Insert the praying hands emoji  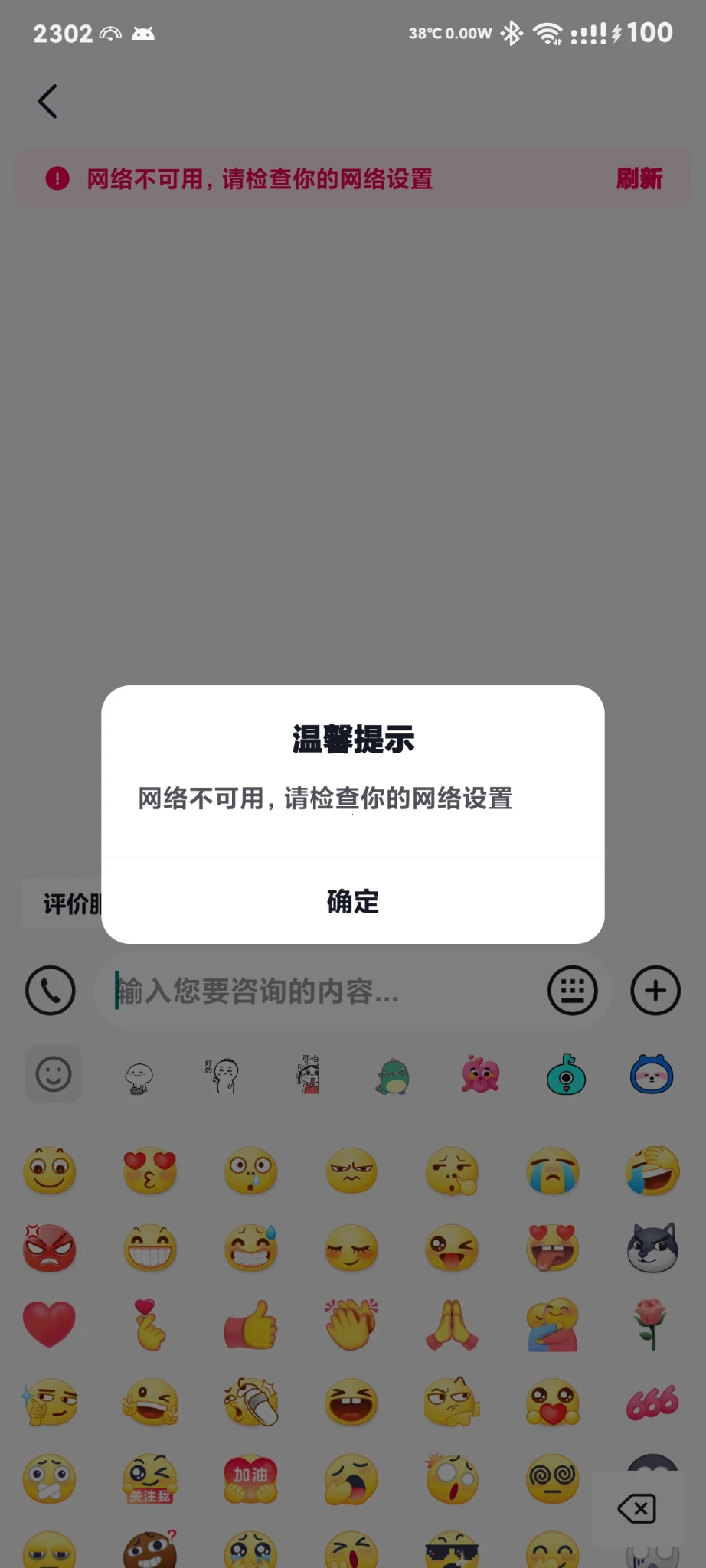click(452, 1325)
